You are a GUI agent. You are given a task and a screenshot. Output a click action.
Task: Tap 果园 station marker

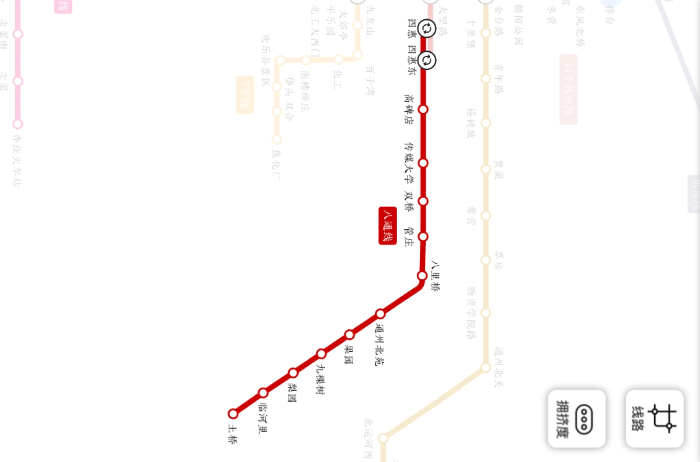tap(349, 335)
